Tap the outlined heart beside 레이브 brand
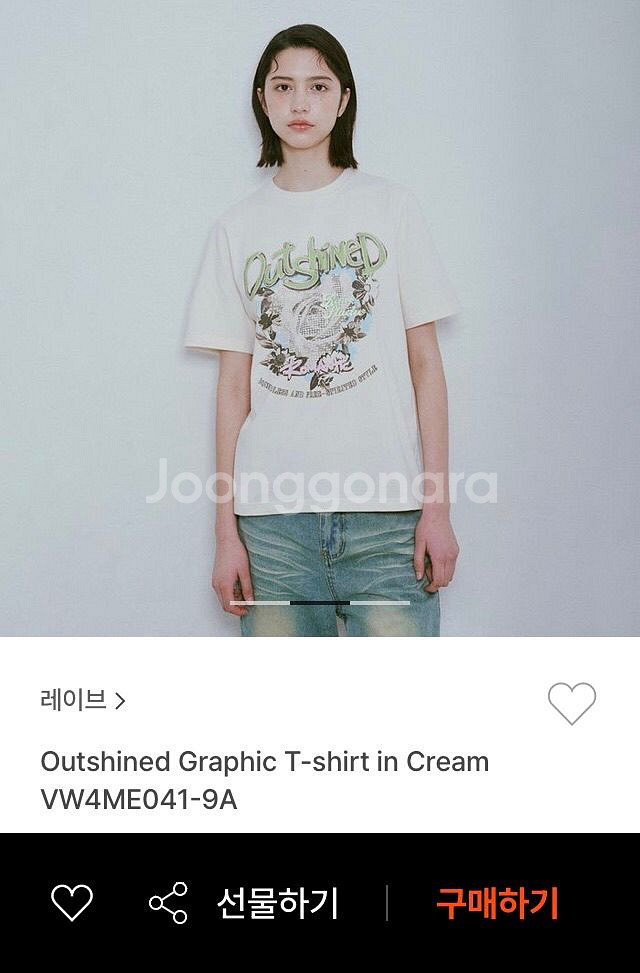 pyautogui.click(x=571, y=704)
